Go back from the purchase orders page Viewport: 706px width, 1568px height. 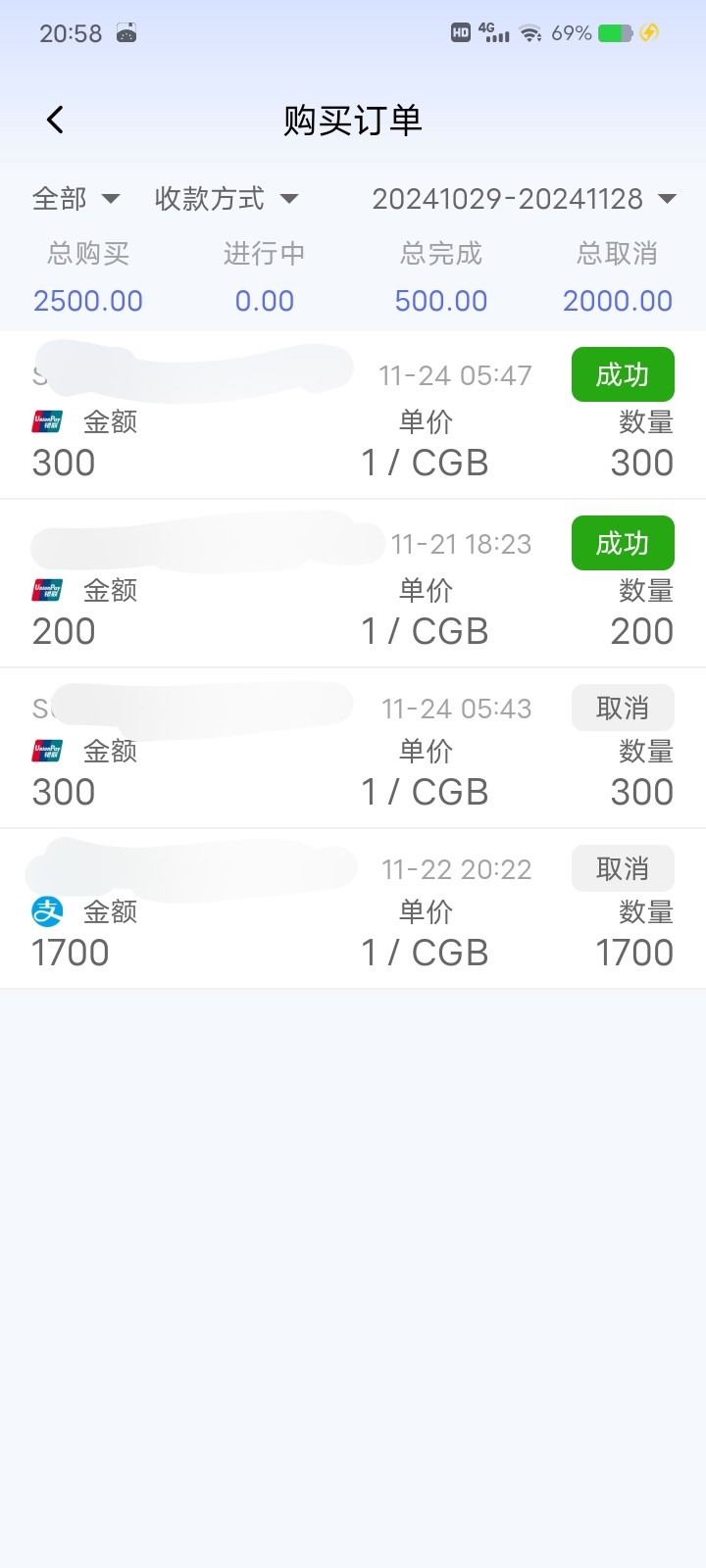click(x=55, y=120)
